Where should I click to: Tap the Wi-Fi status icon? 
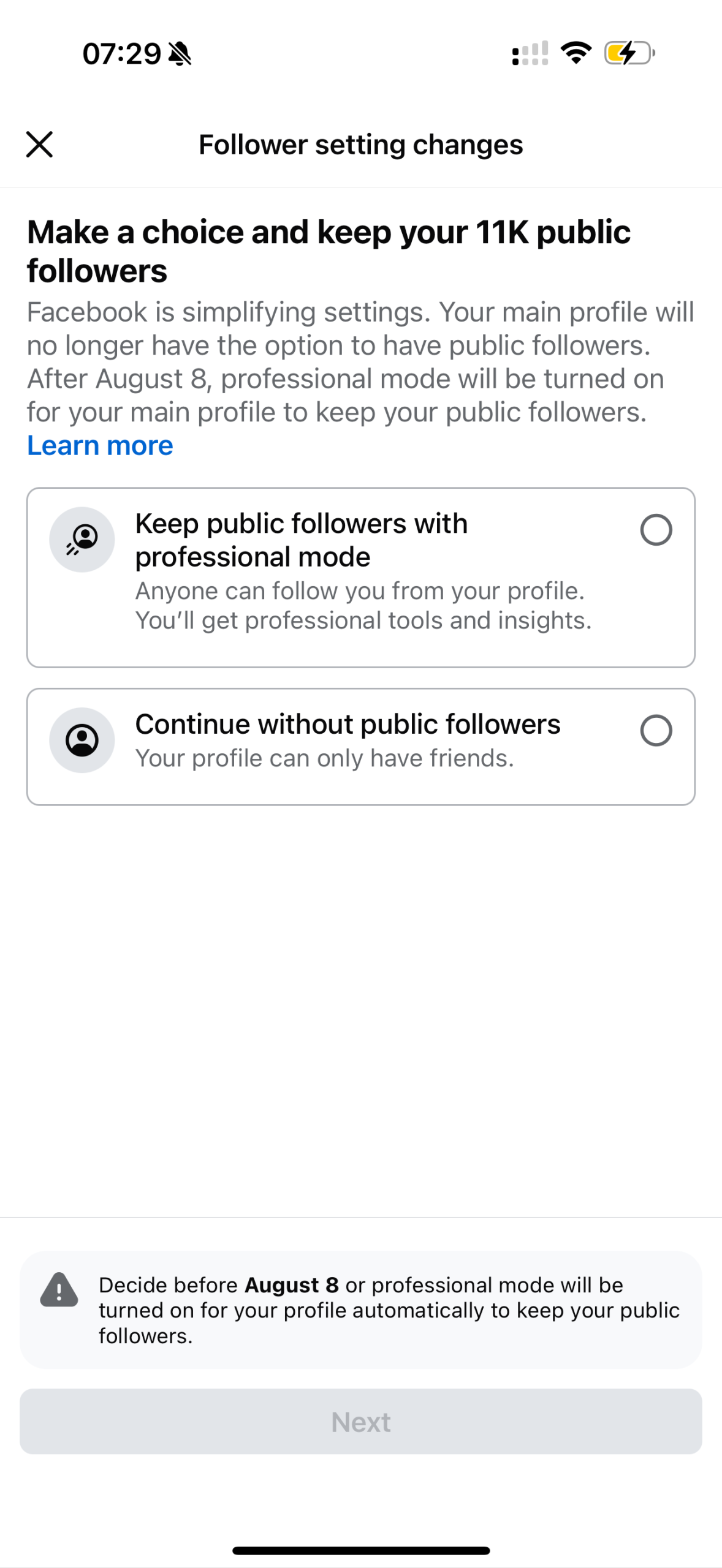point(575,54)
